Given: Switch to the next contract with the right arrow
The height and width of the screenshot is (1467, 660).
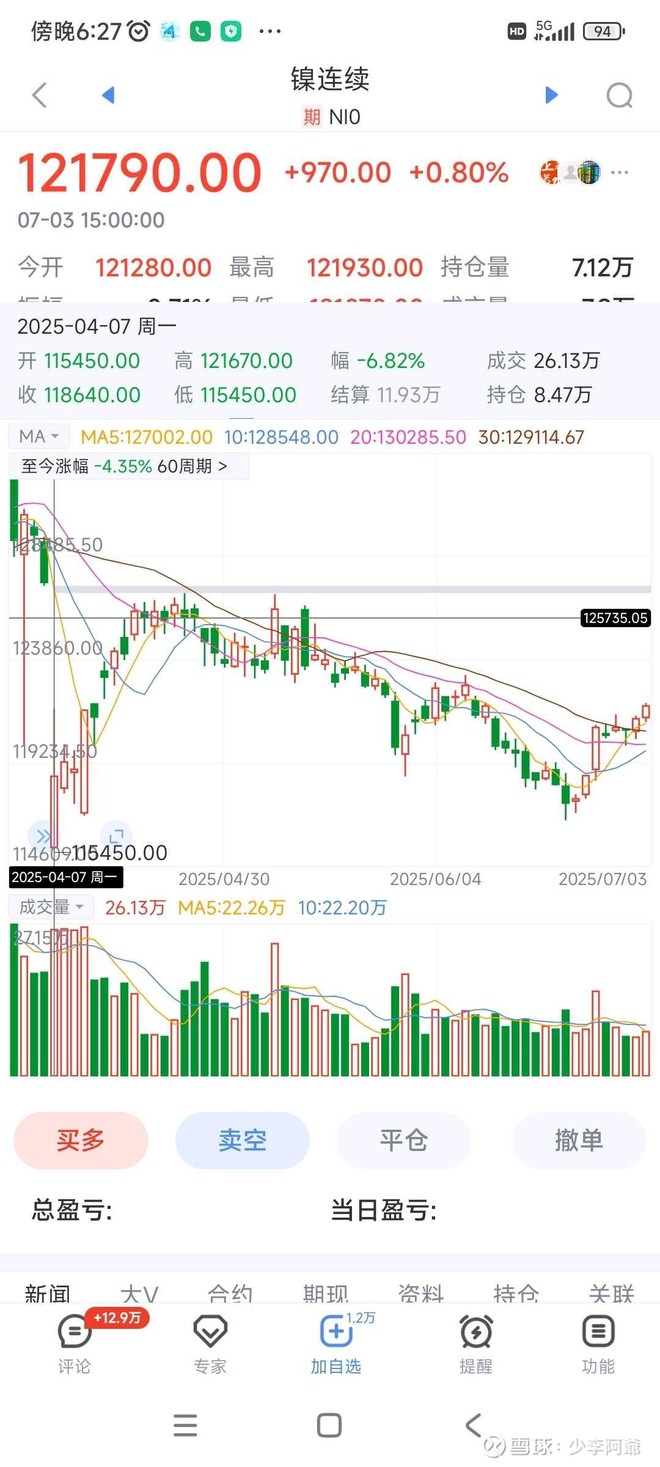Looking at the screenshot, I should [x=551, y=95].
